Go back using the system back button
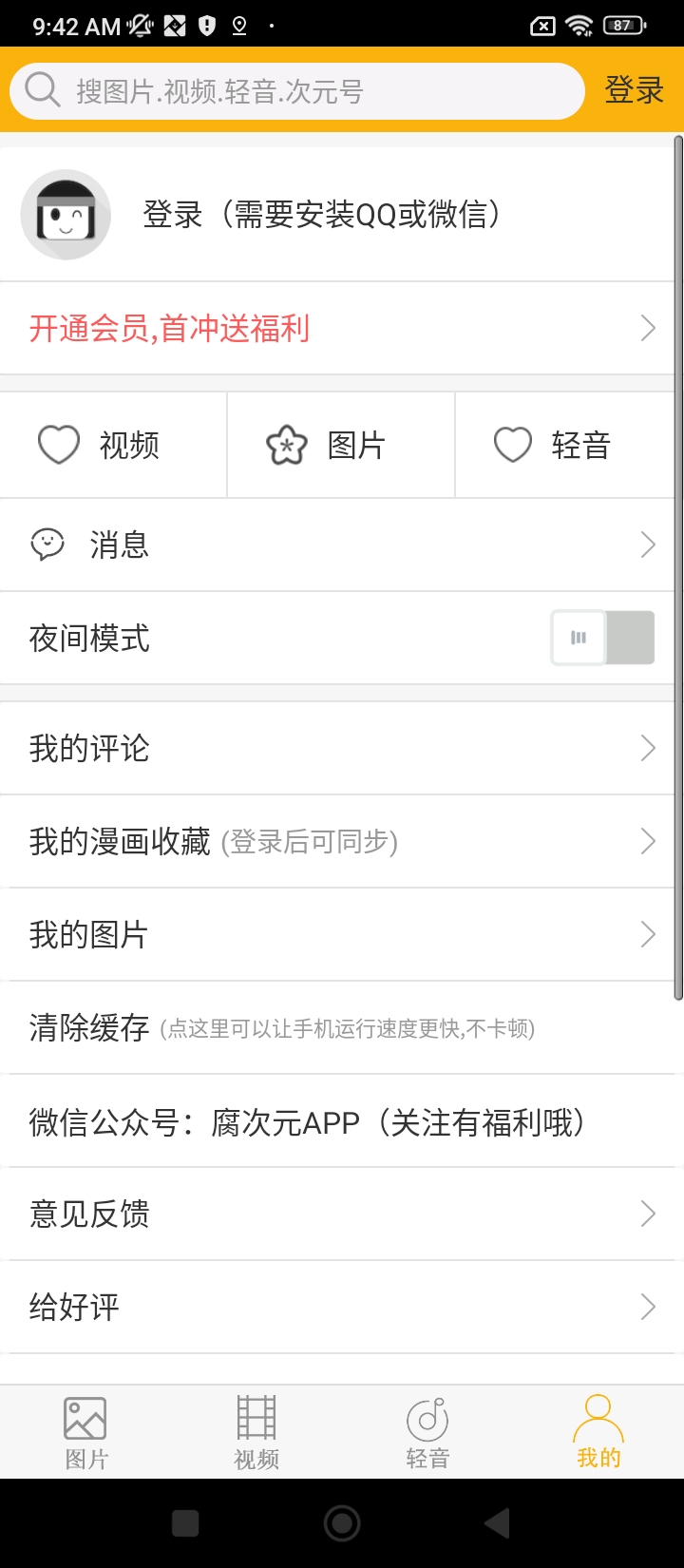This screenshot has width=684, height=1568. [x=497, y=1523]
